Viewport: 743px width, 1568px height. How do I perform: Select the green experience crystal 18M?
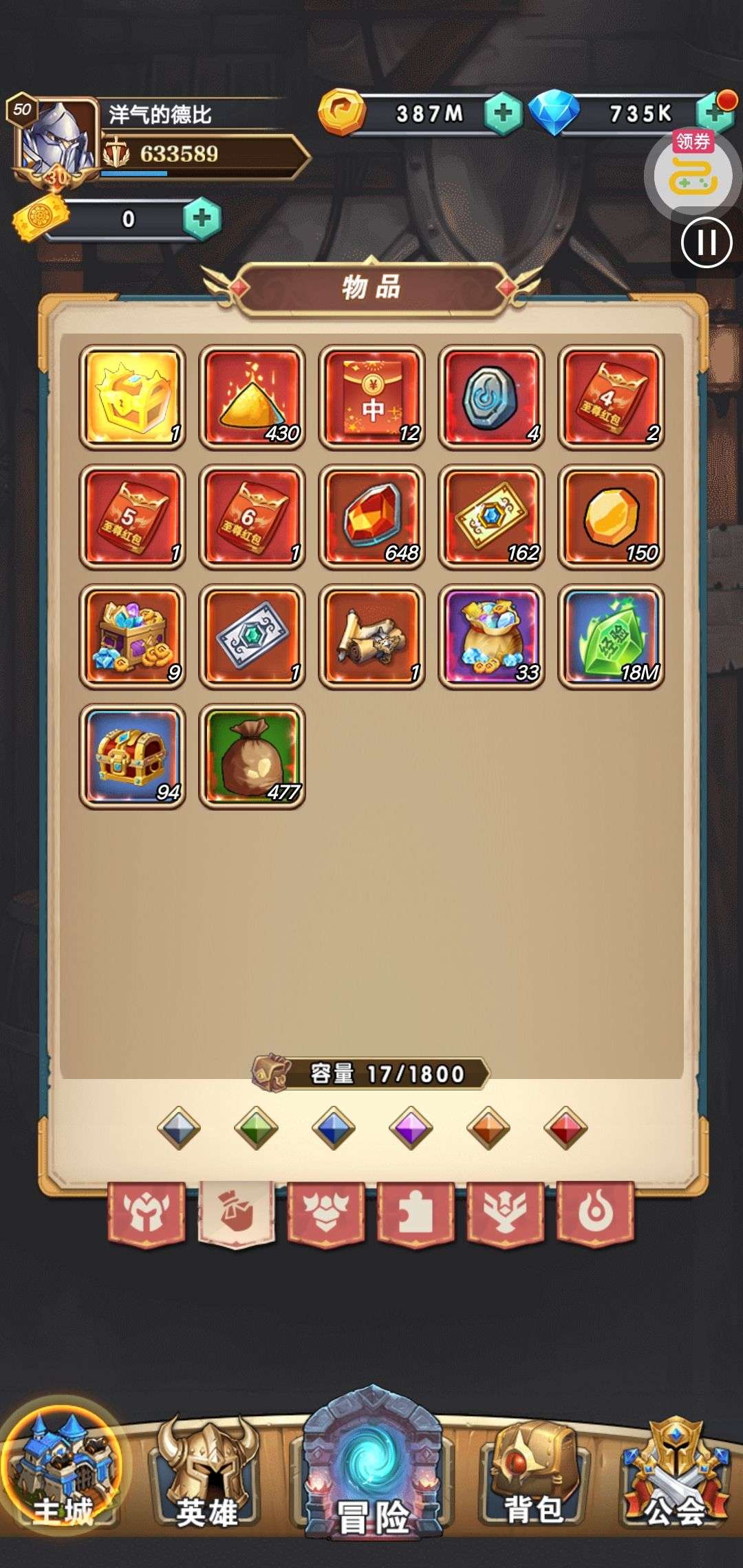(x=611, y=637)
